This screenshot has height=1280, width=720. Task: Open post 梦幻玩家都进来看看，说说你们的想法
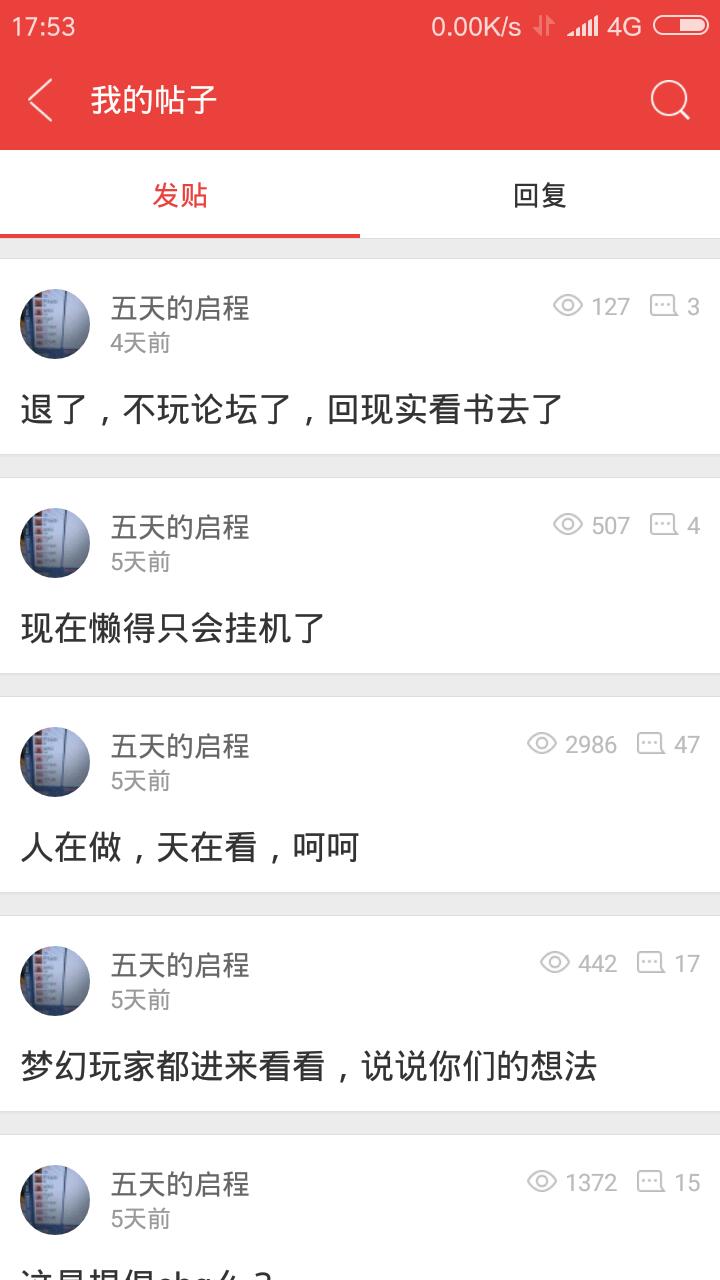pyautogui.click(x=308, y=1066)
